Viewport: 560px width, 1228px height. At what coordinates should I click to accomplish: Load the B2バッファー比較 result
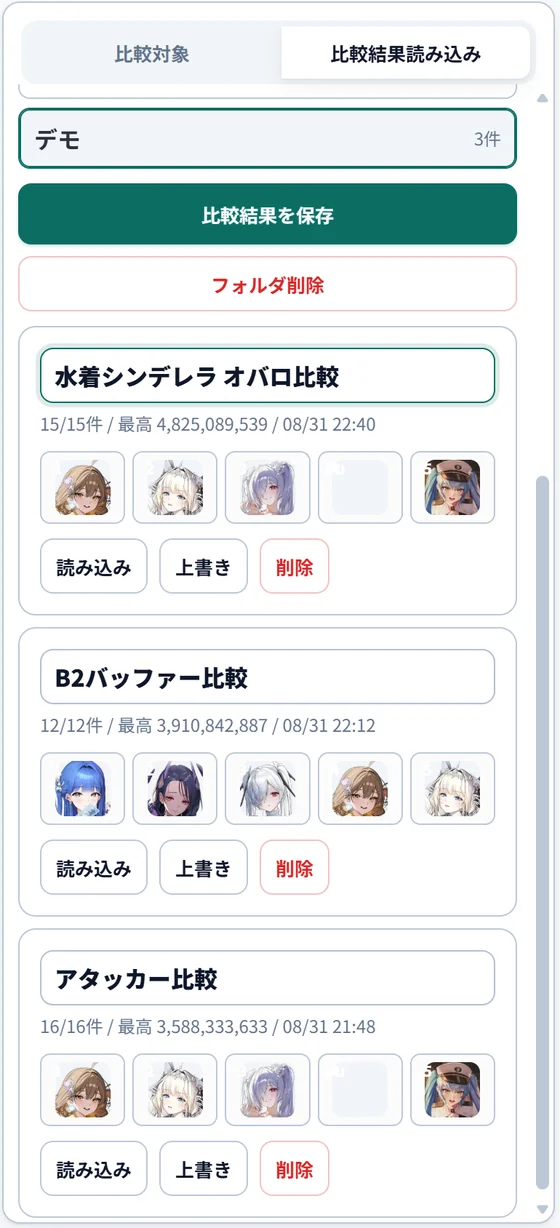94,867
